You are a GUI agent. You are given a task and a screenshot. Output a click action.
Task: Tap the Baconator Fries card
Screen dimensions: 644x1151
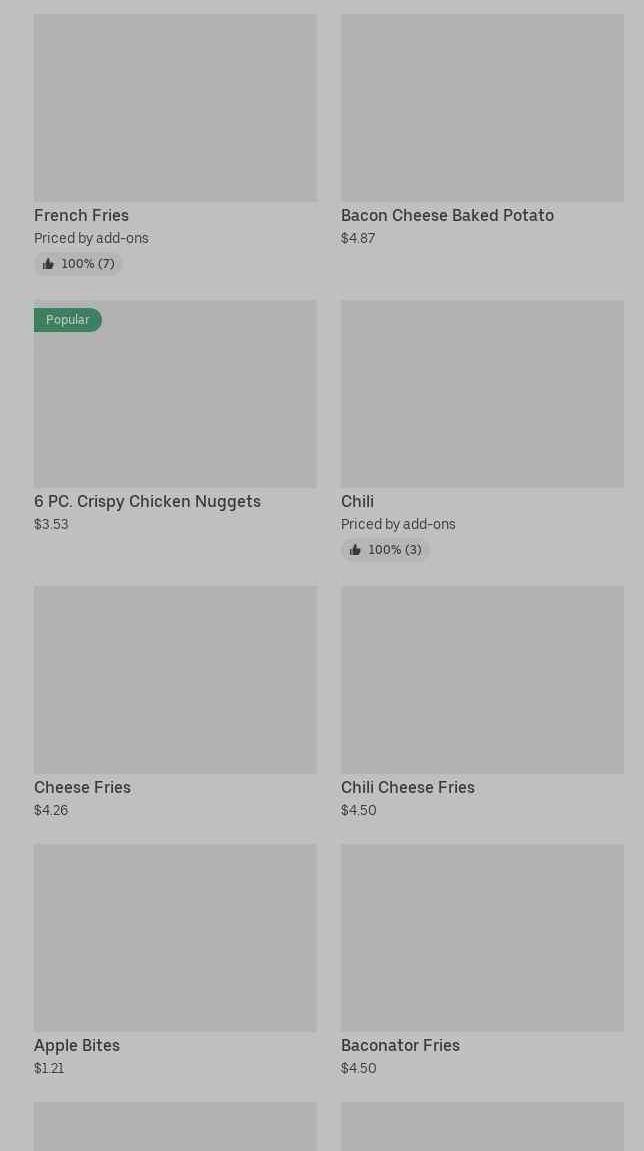482,960
